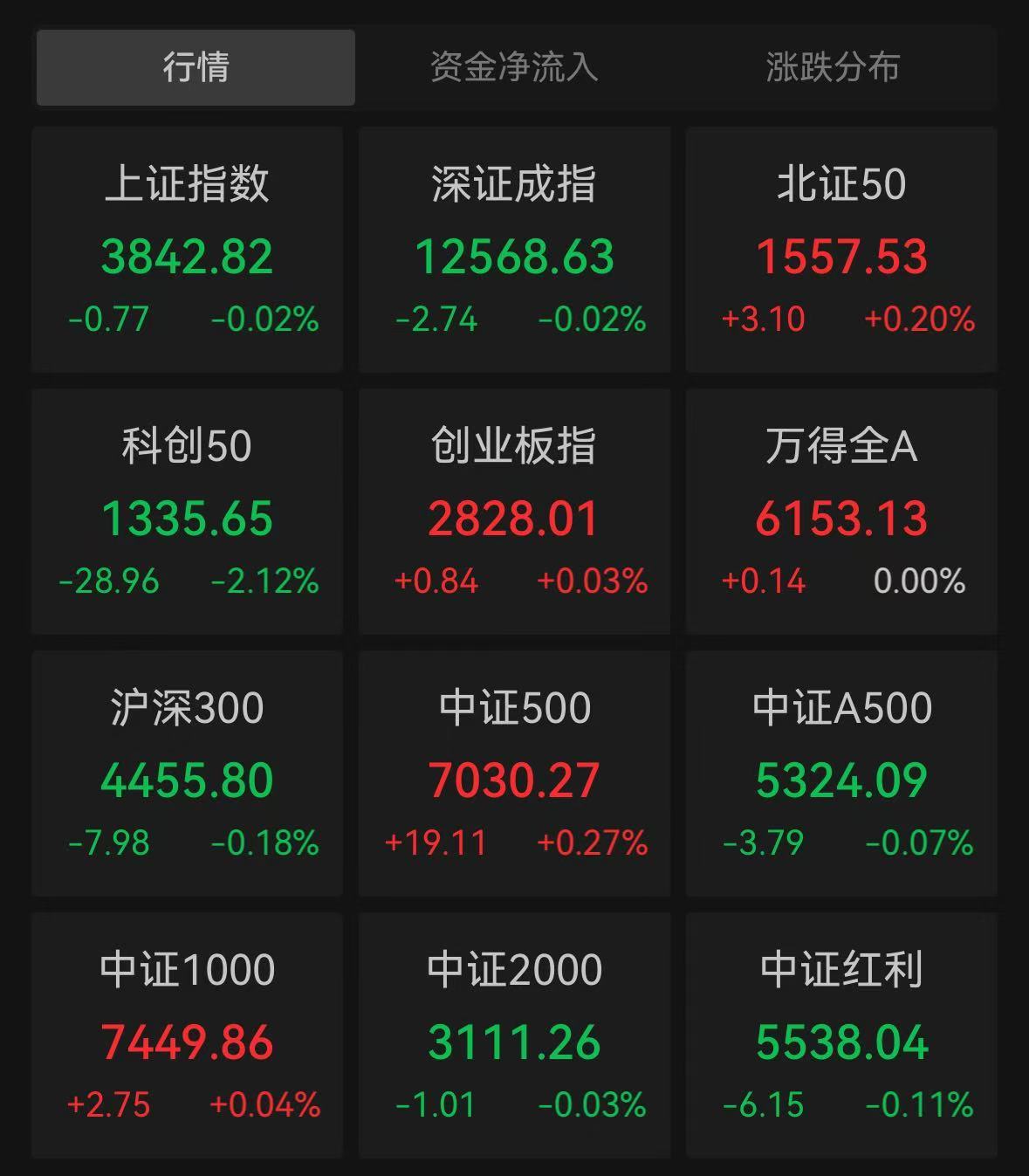Open the 深证成指 index card

pos(514,250)
